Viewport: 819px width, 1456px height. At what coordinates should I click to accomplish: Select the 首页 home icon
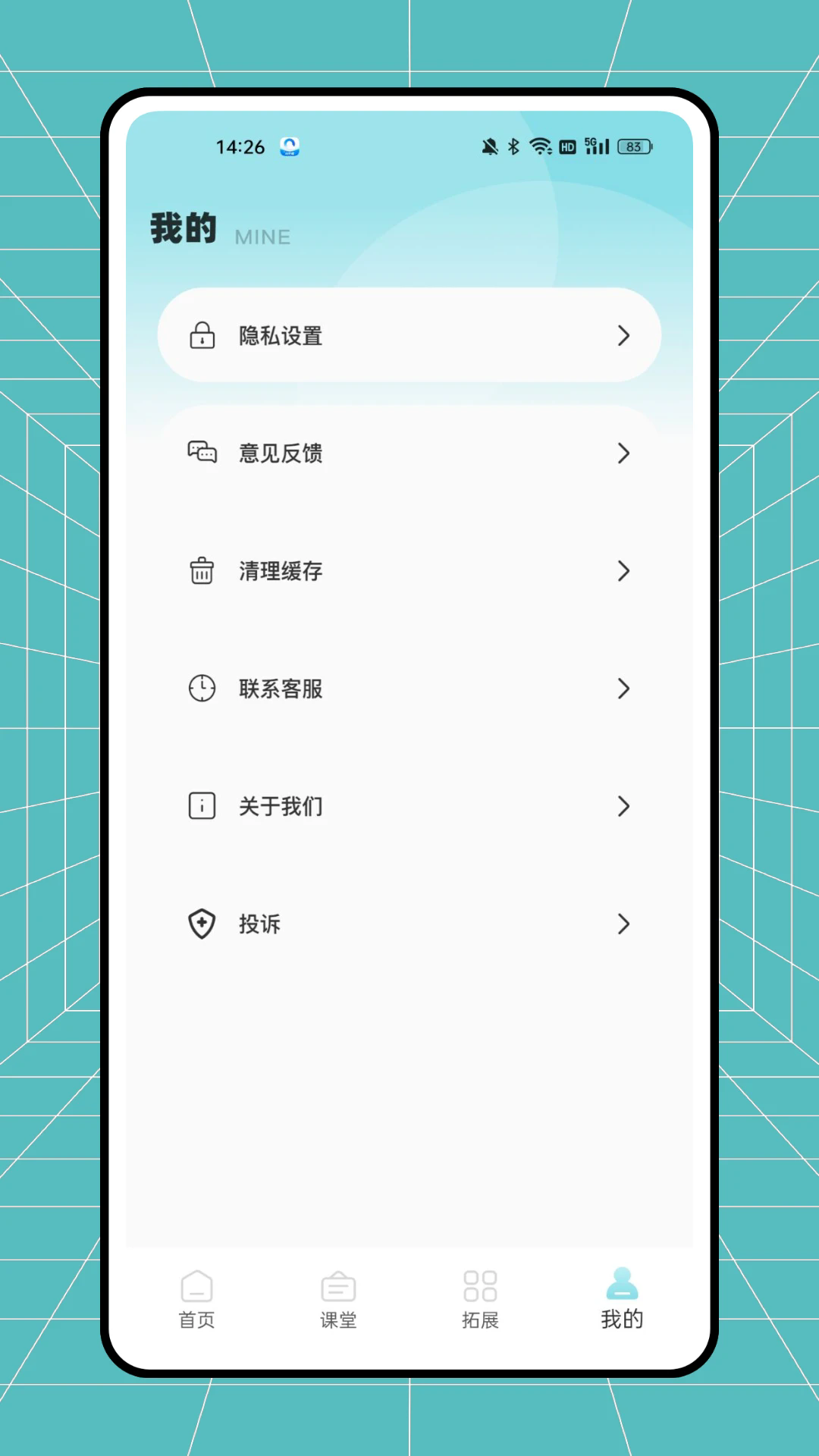pos(196,1286)
